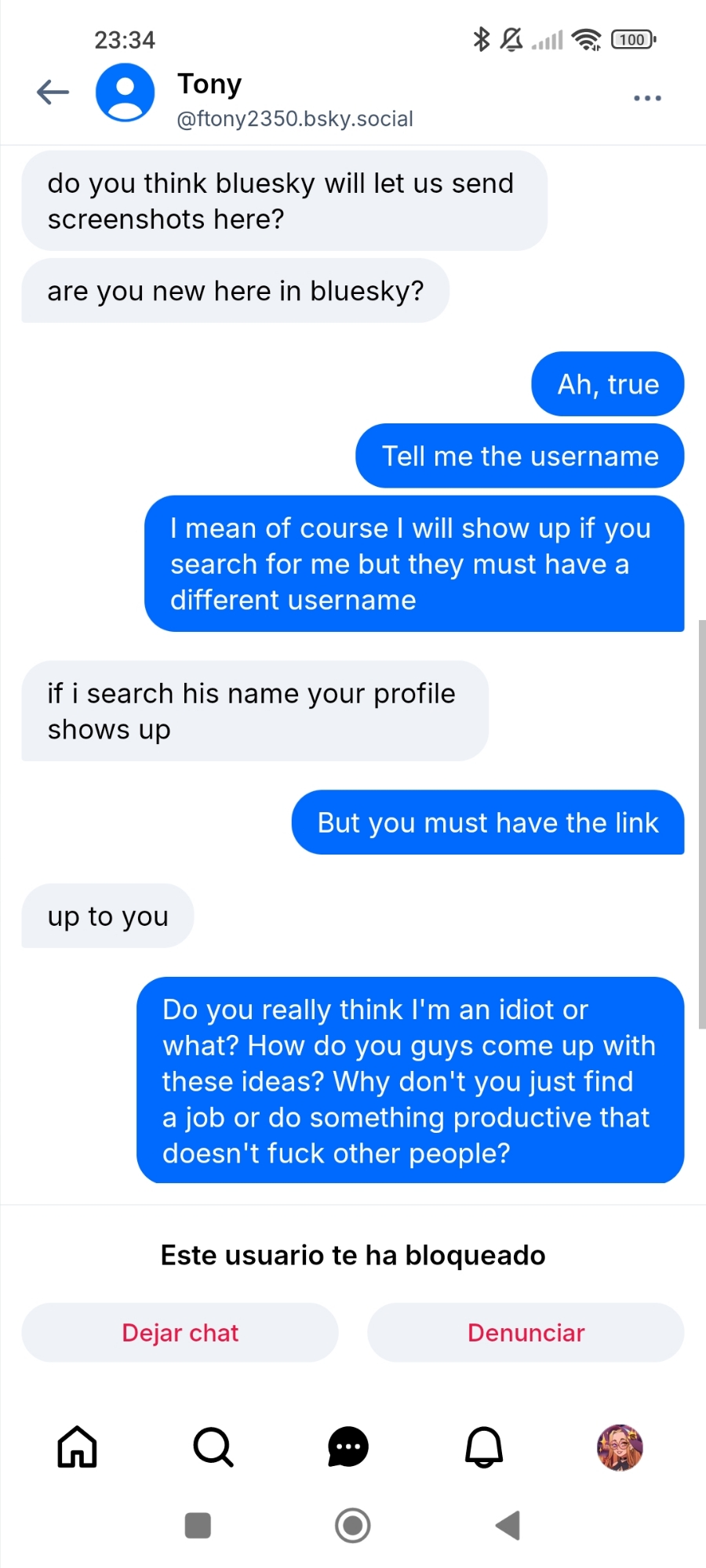Tap the system home button
The height and width of the screenshot is (1568, 706).
(x=352, y=1526)
